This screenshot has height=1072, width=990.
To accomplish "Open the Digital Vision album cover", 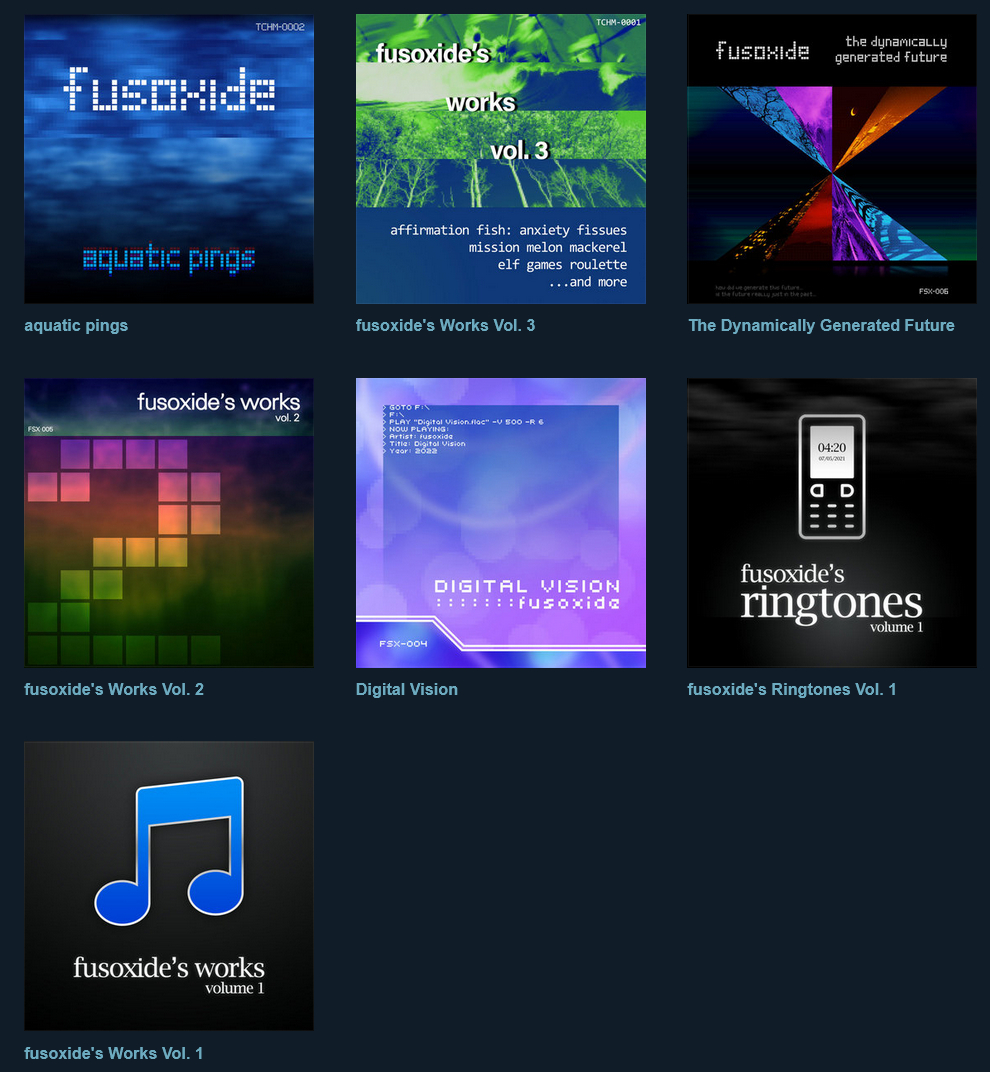I will point(501,523).
